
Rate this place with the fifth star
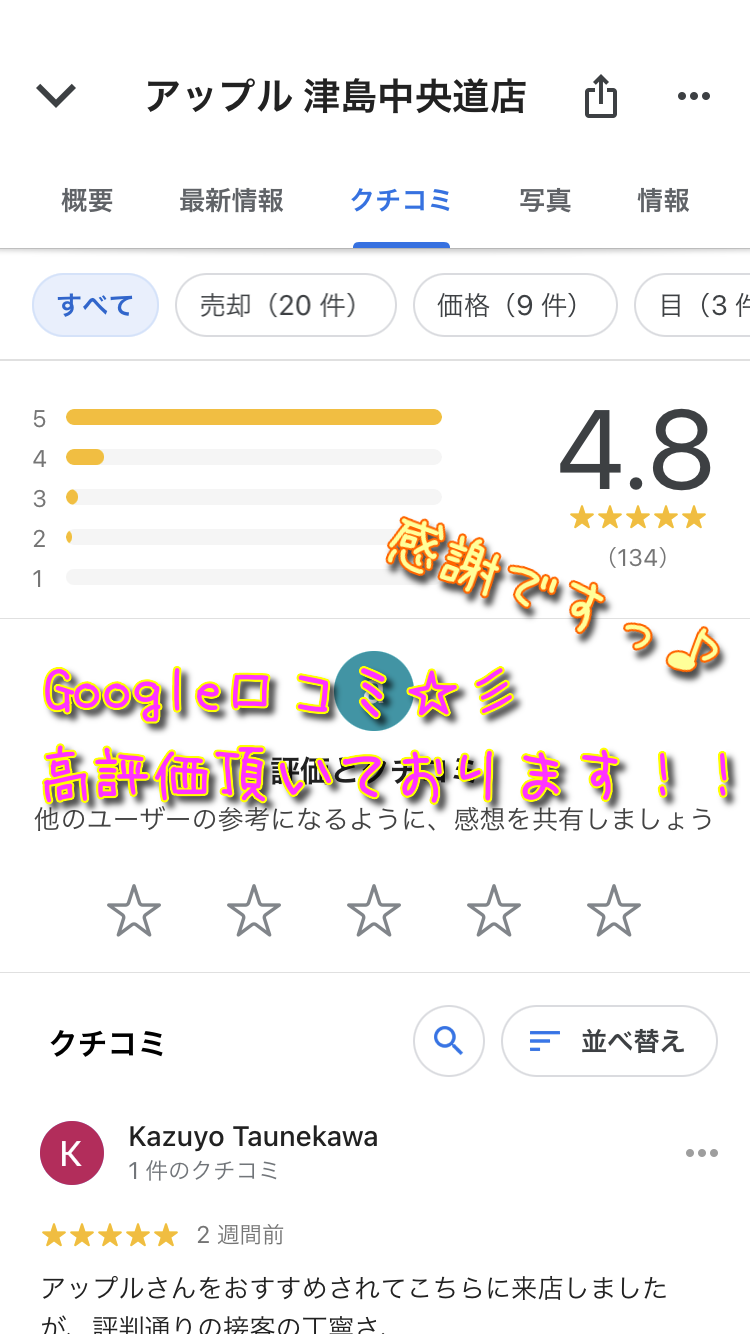tap(613, 911)
